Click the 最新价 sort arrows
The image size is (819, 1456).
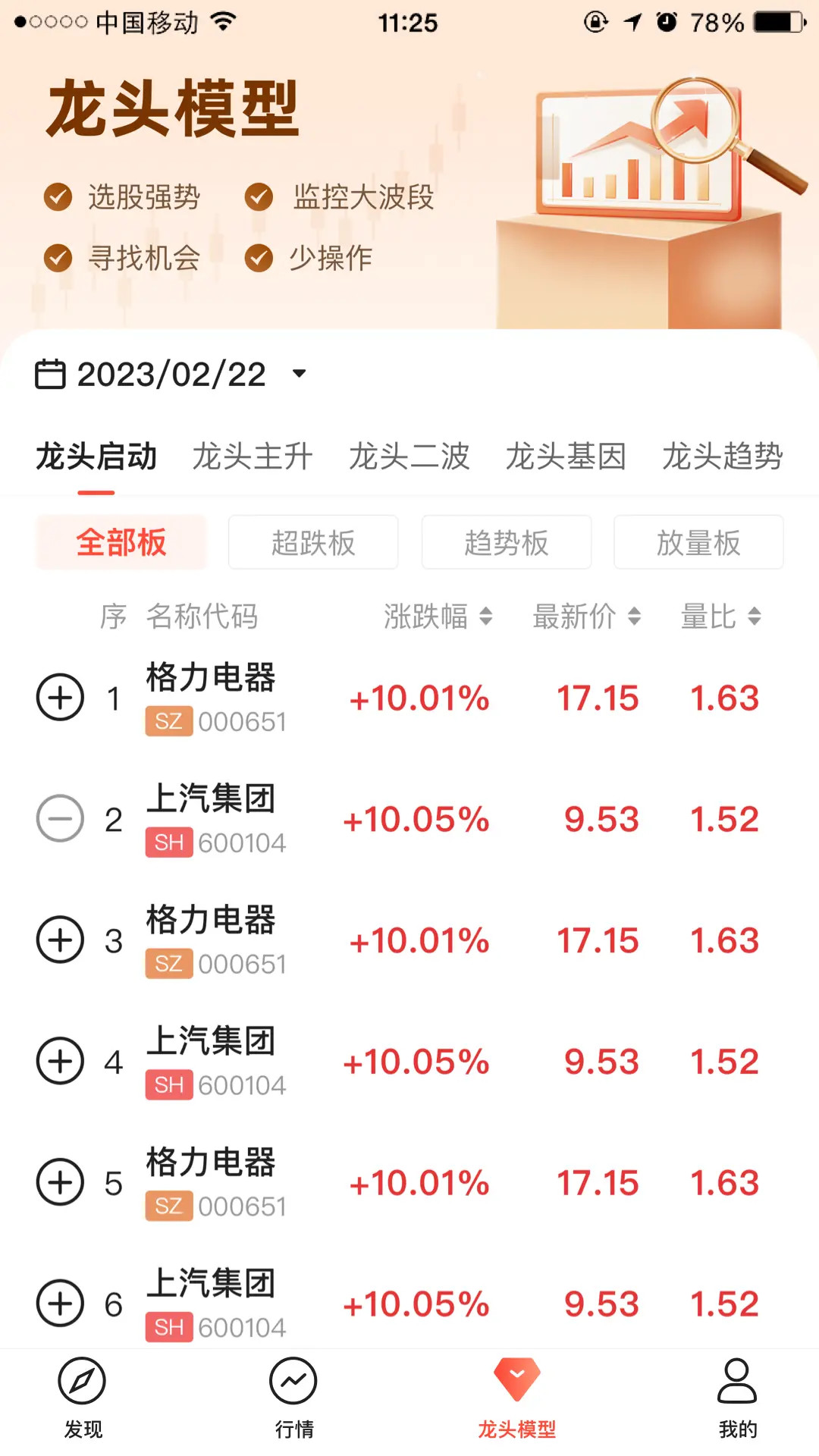[634, 617]
